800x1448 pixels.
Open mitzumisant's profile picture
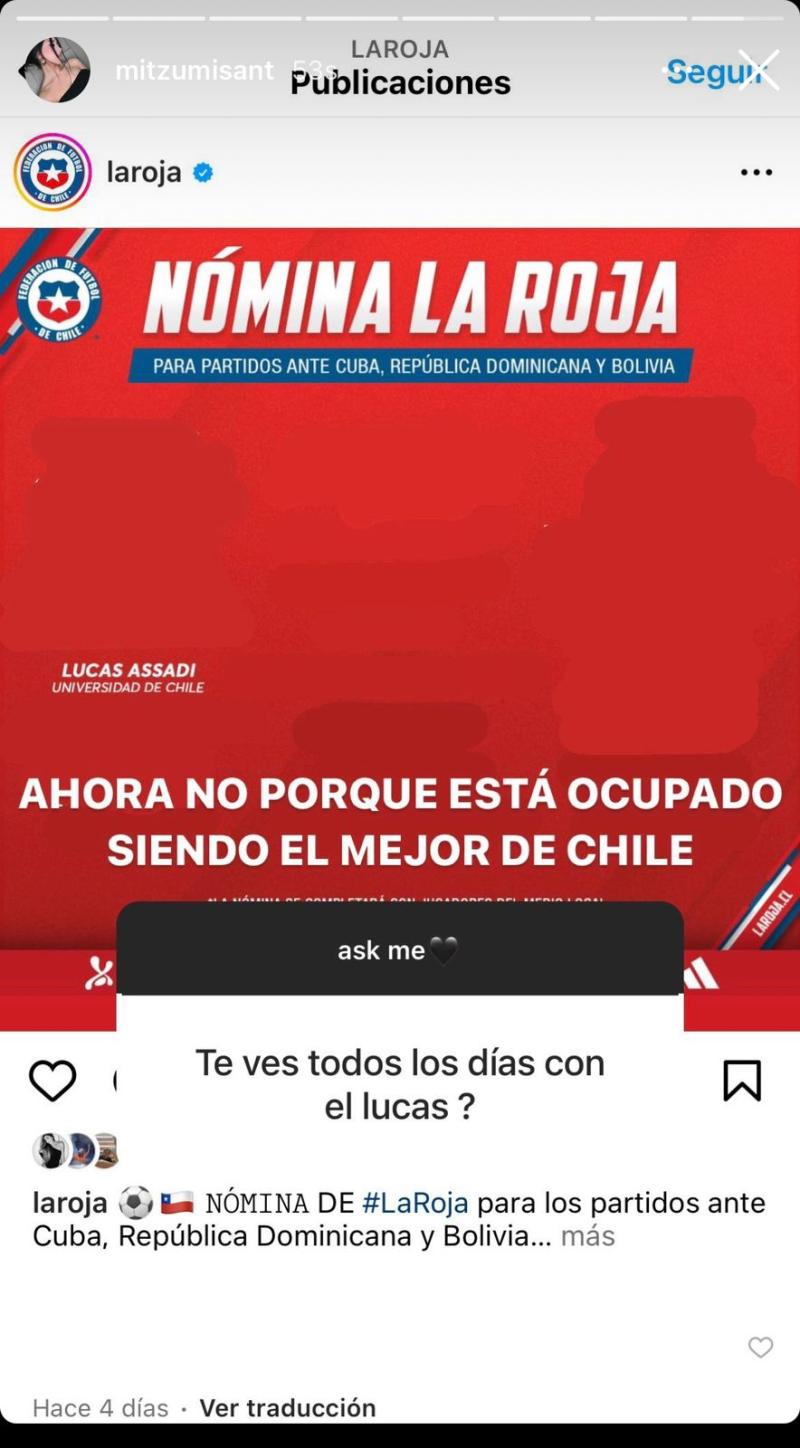coord(57,69)
